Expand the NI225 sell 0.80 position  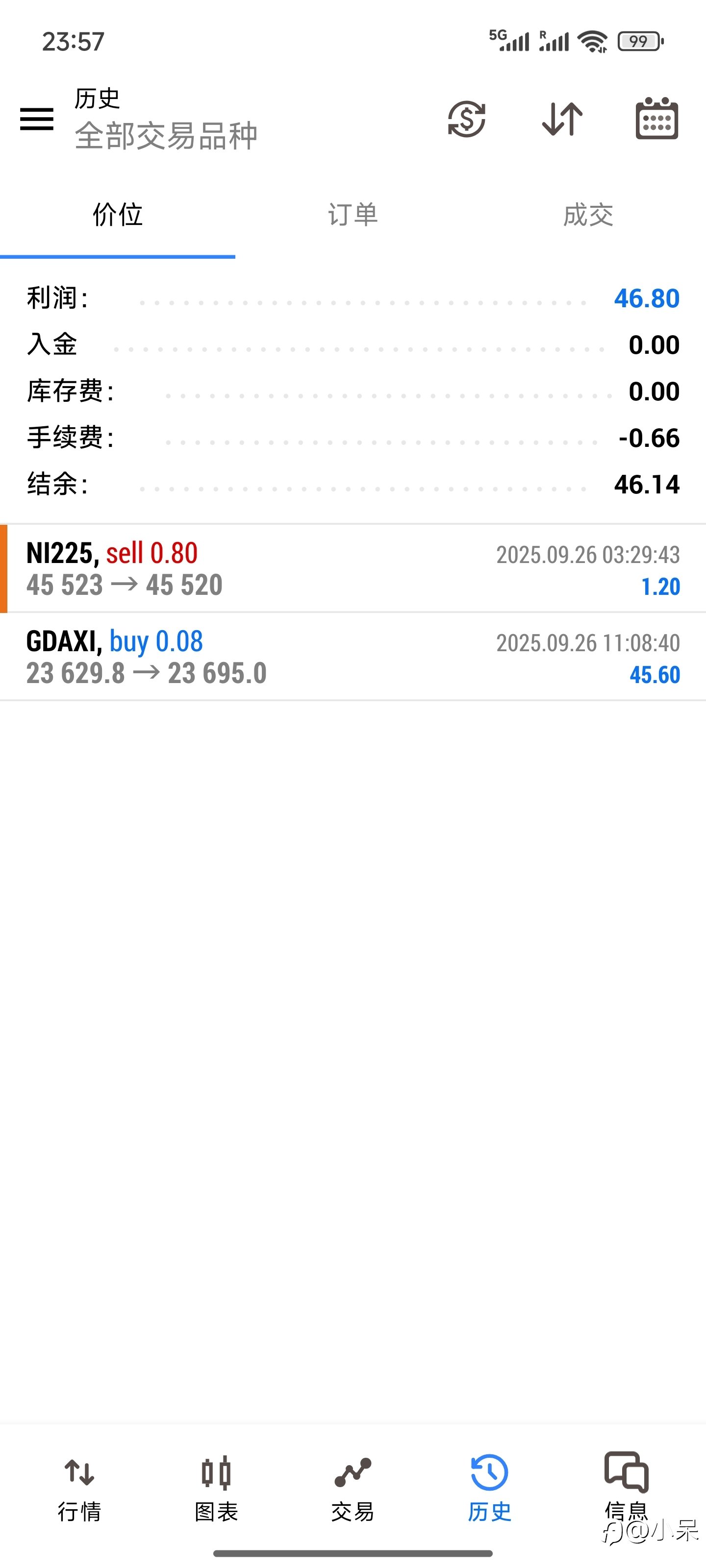[x=353, y=568]
